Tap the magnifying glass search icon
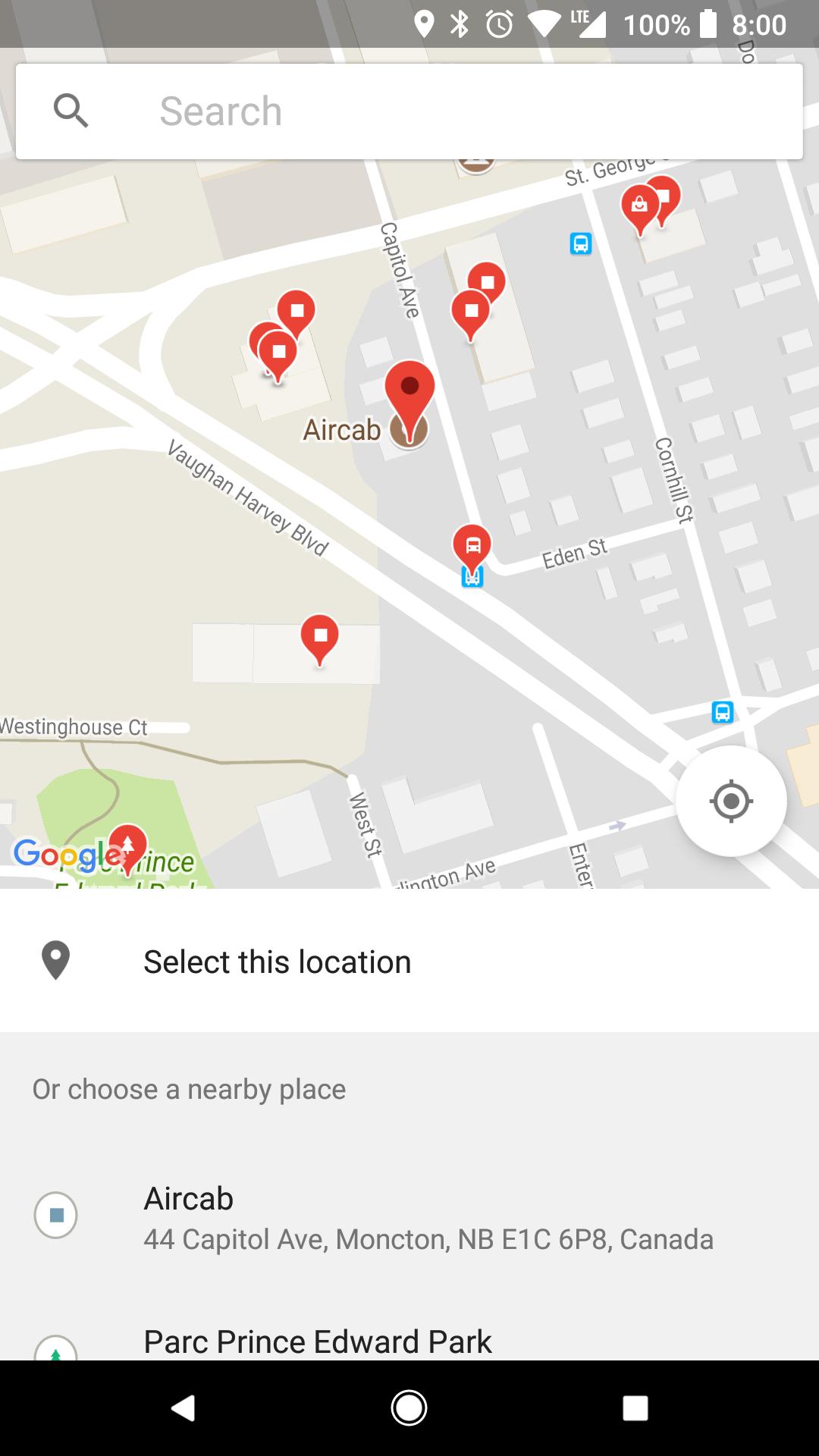The width and height of the screenshot is (819, 1456). (71, 111)
